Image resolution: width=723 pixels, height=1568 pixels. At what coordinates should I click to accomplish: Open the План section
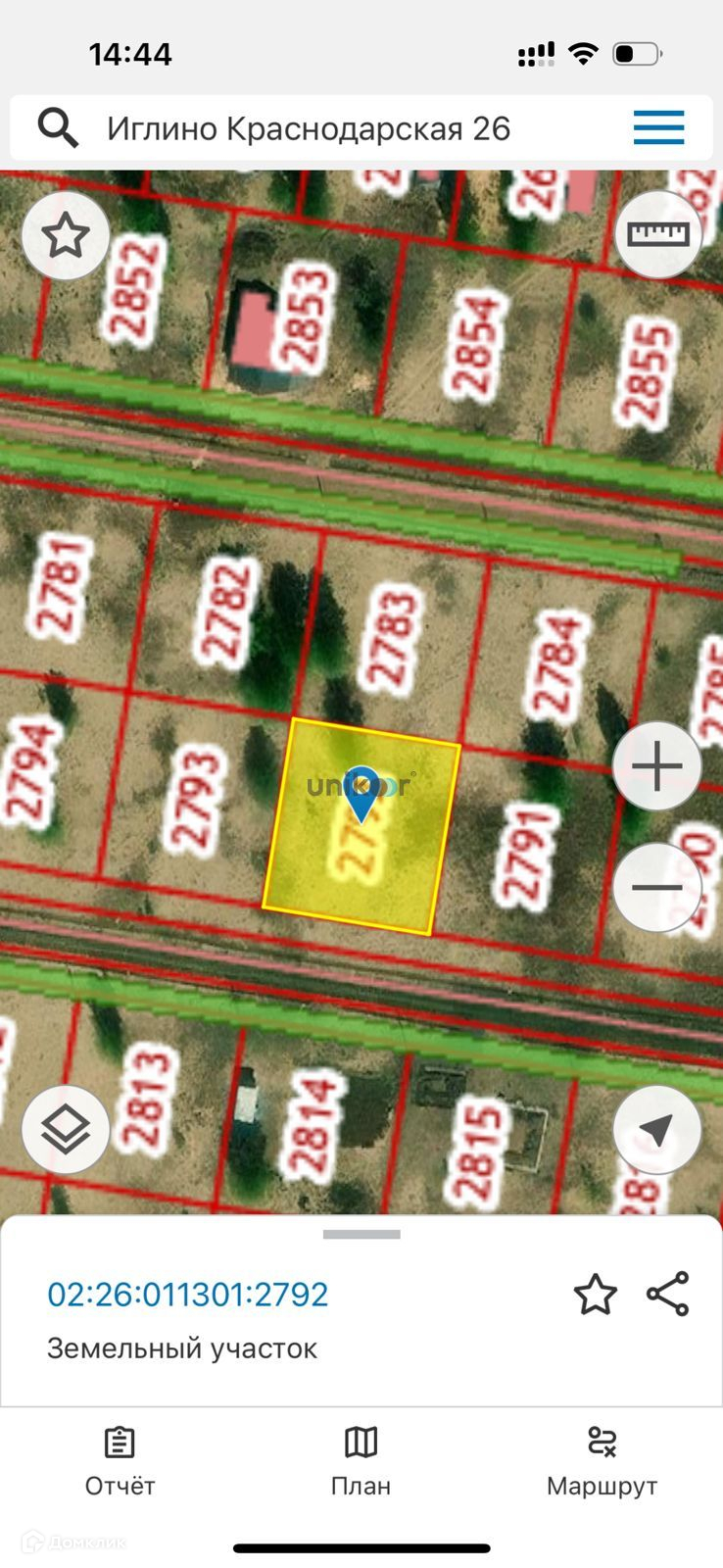pos(361,1461)
